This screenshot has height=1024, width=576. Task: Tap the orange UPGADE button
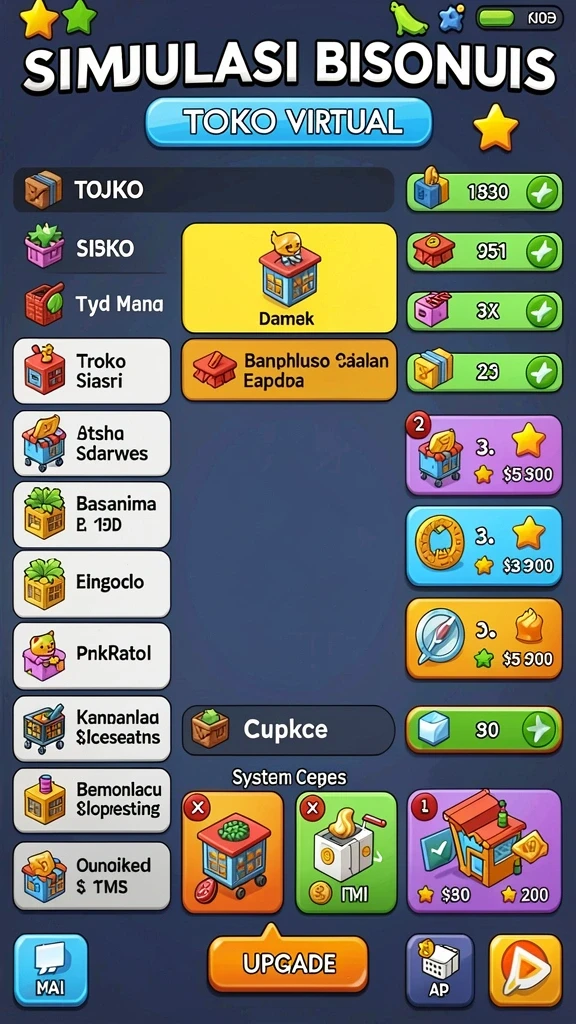click(288, 963)
